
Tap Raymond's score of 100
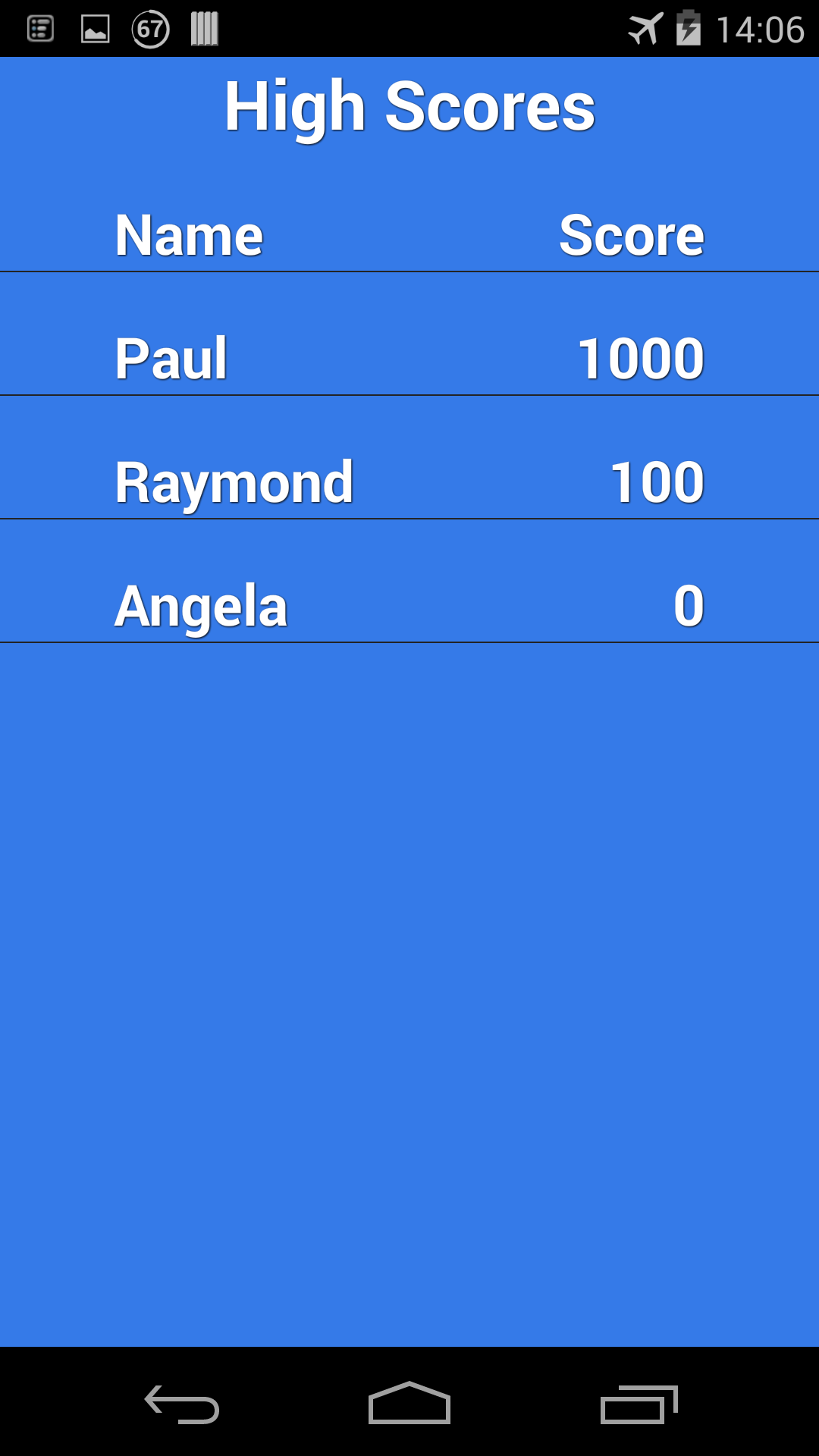[x=657, y=479]
